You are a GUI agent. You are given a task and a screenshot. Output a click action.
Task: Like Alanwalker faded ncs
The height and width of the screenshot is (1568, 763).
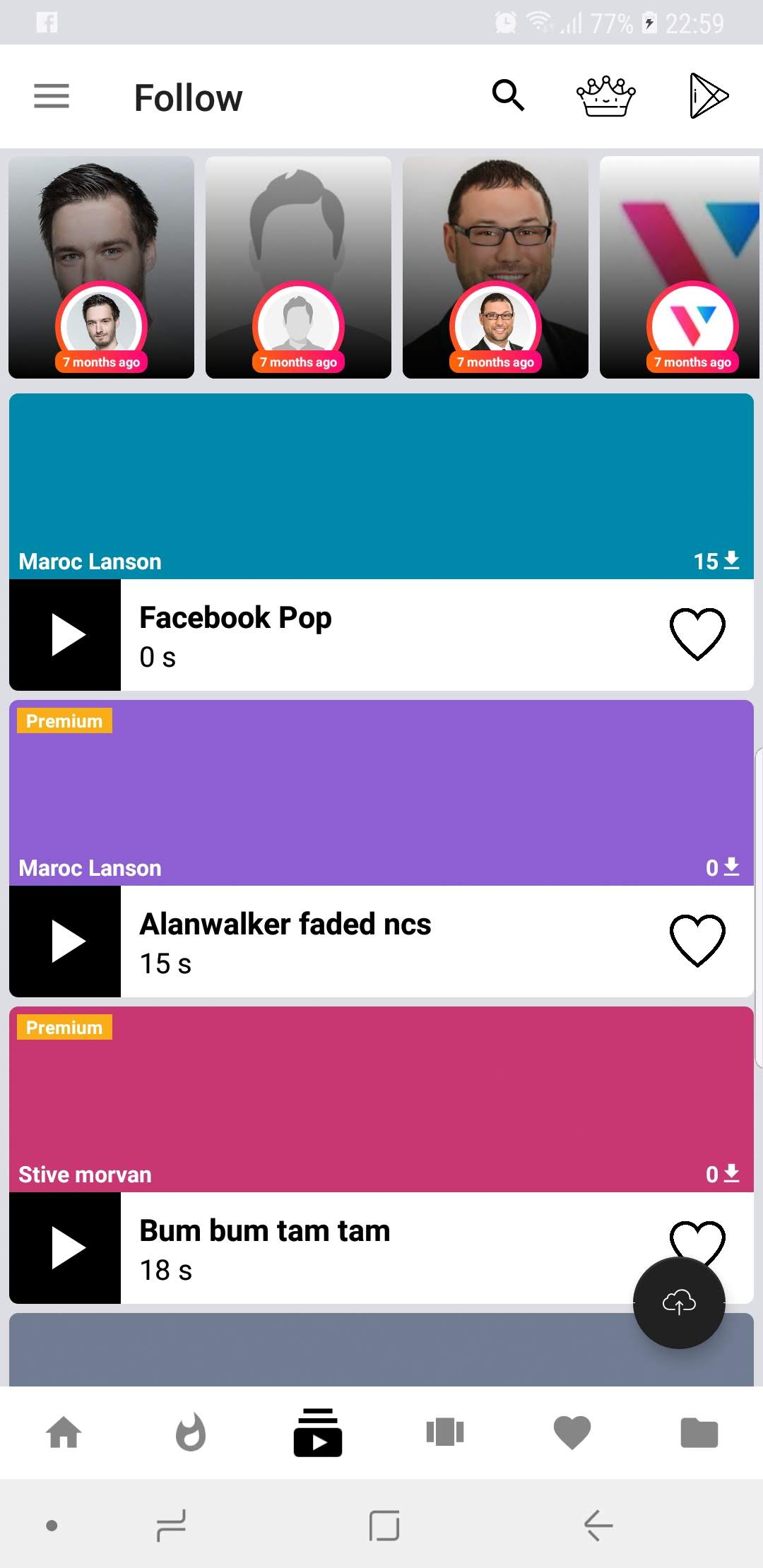tap(697, 940)
